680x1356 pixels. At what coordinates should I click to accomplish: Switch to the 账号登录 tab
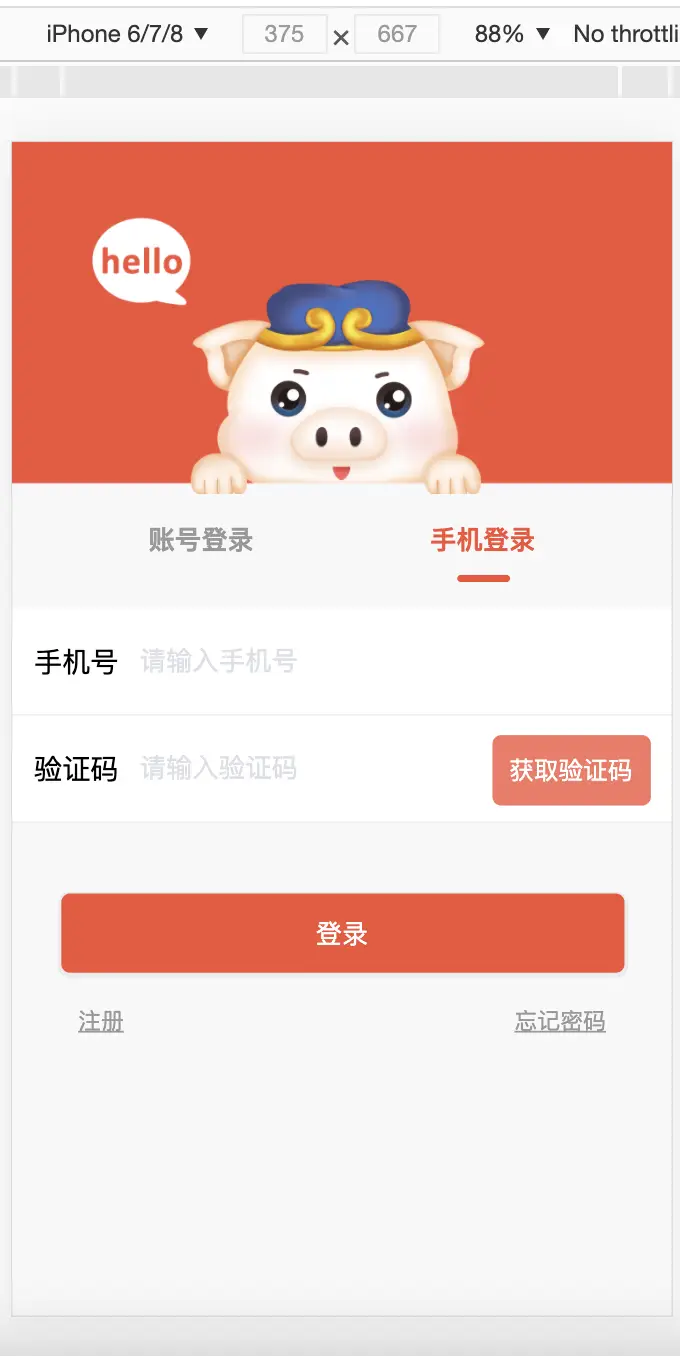[201, 541]
